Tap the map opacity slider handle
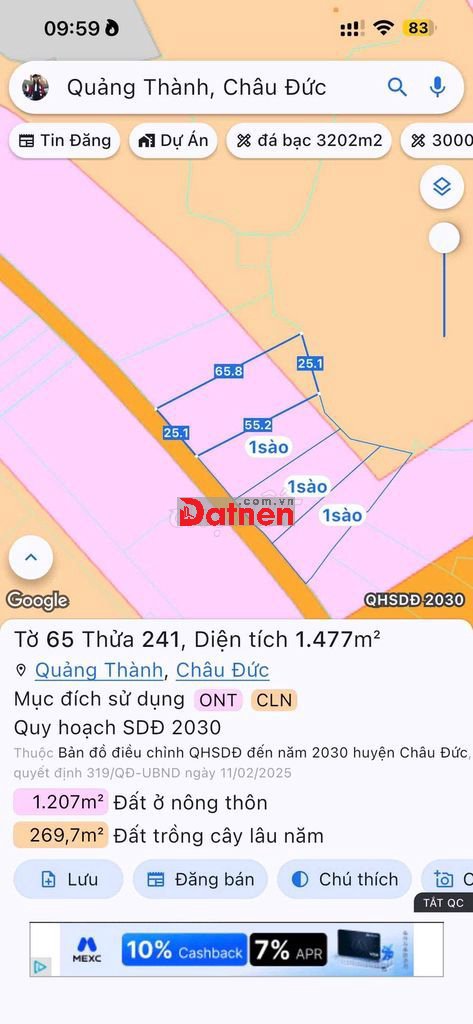 click(x=444, y=238)
